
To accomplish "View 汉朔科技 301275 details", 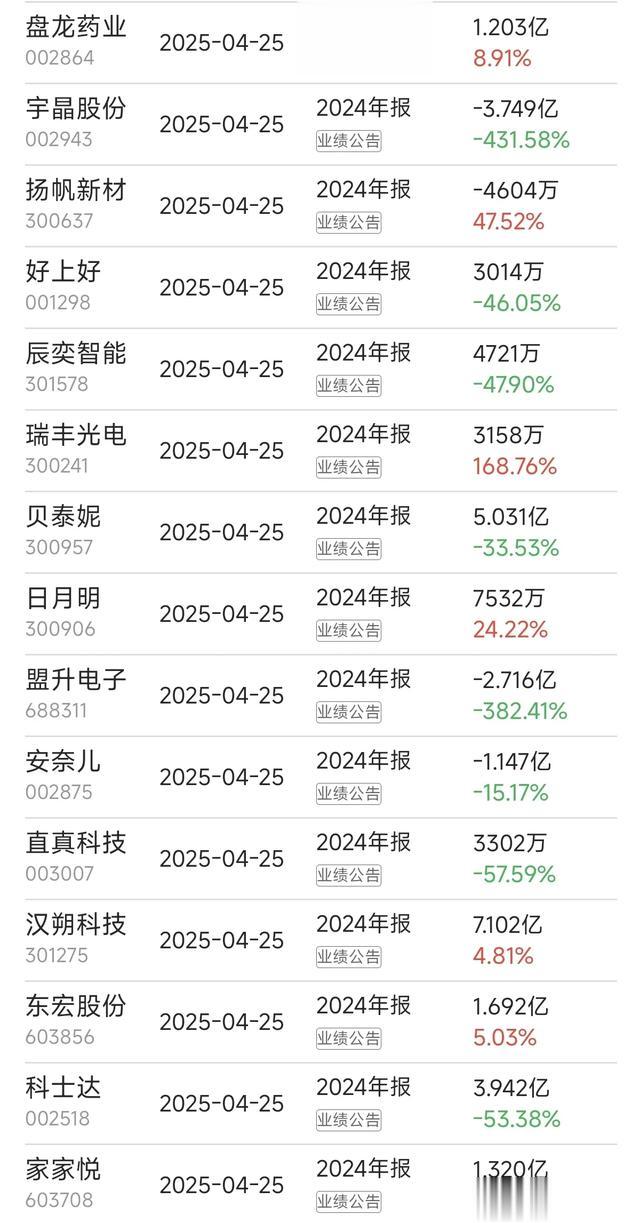I will (x=320, y=941).
